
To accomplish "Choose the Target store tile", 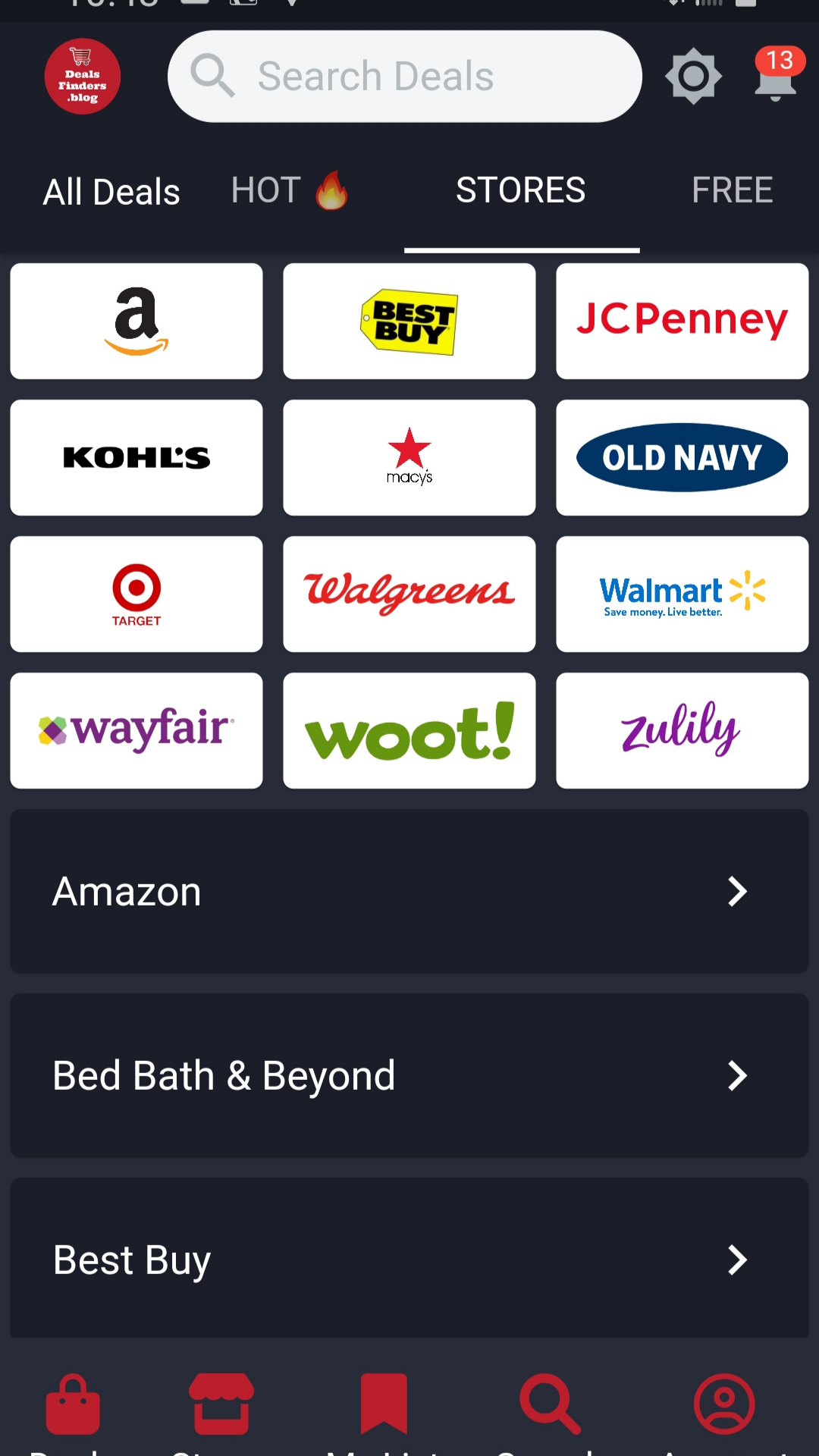I will coord(136,594).
